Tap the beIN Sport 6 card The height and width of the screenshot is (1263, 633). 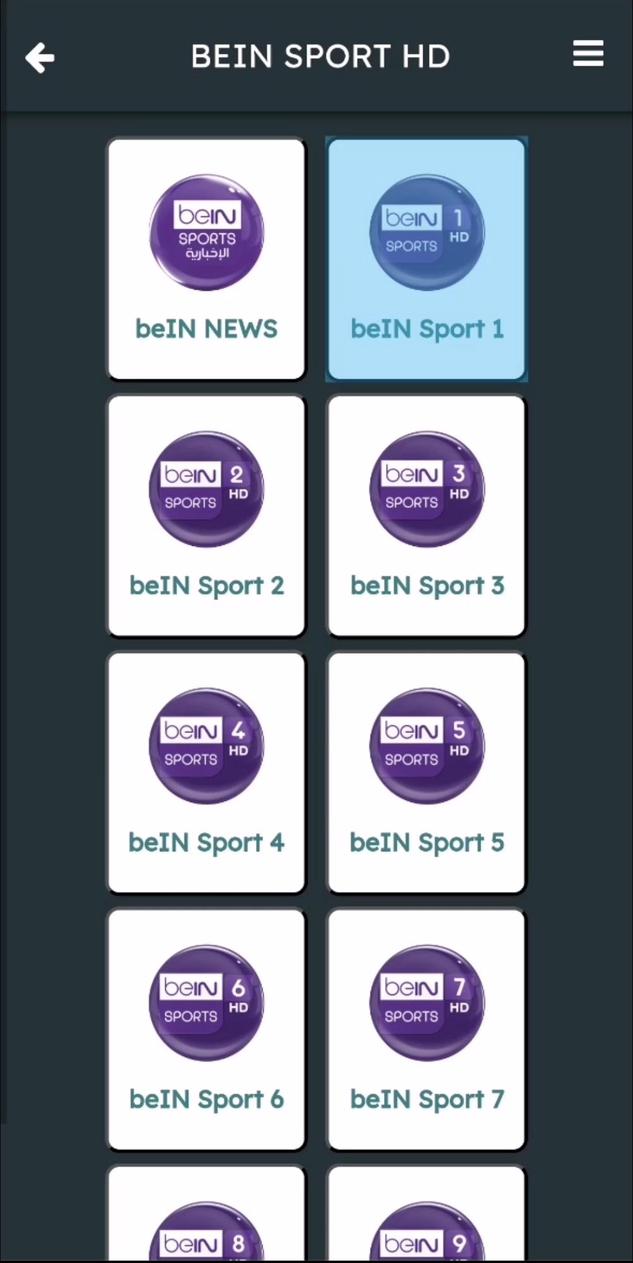tap(206, 1030)
